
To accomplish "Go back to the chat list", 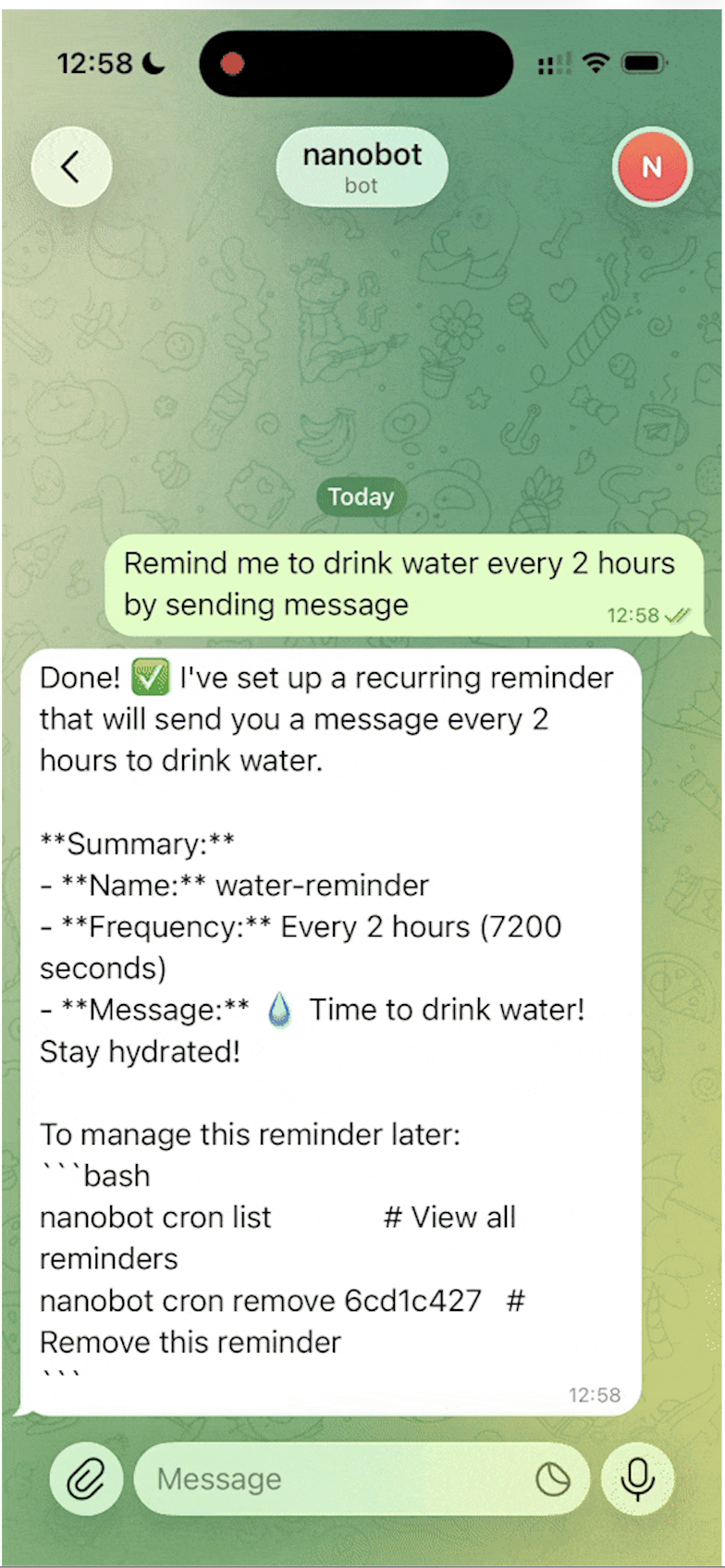I will (x=71, y=167).
